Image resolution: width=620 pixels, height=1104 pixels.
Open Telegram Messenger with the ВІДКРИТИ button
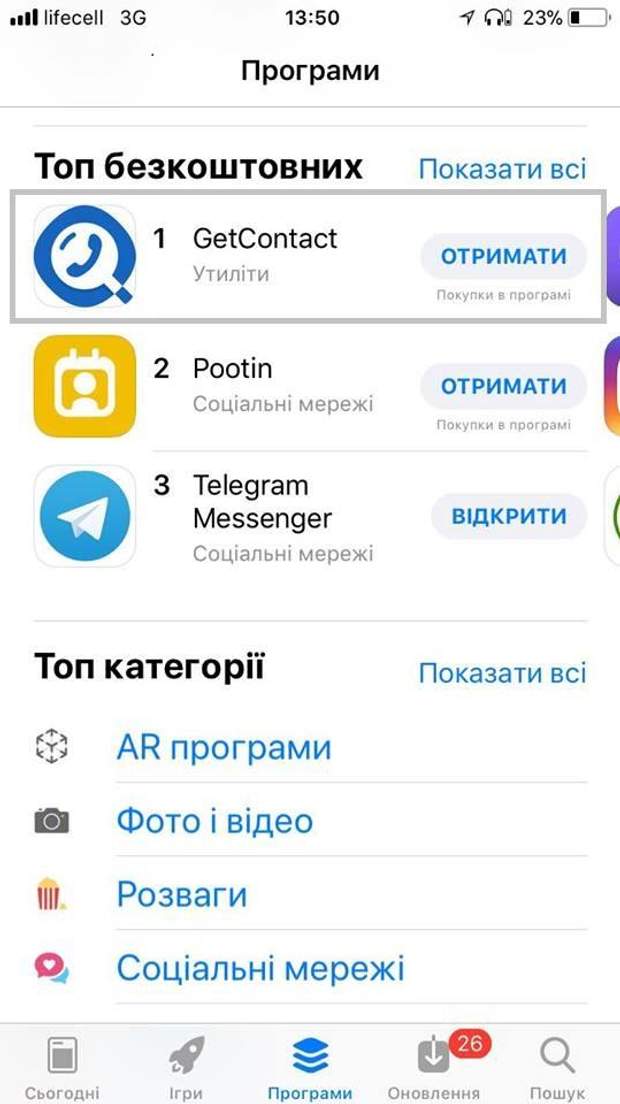click(509, 516)
